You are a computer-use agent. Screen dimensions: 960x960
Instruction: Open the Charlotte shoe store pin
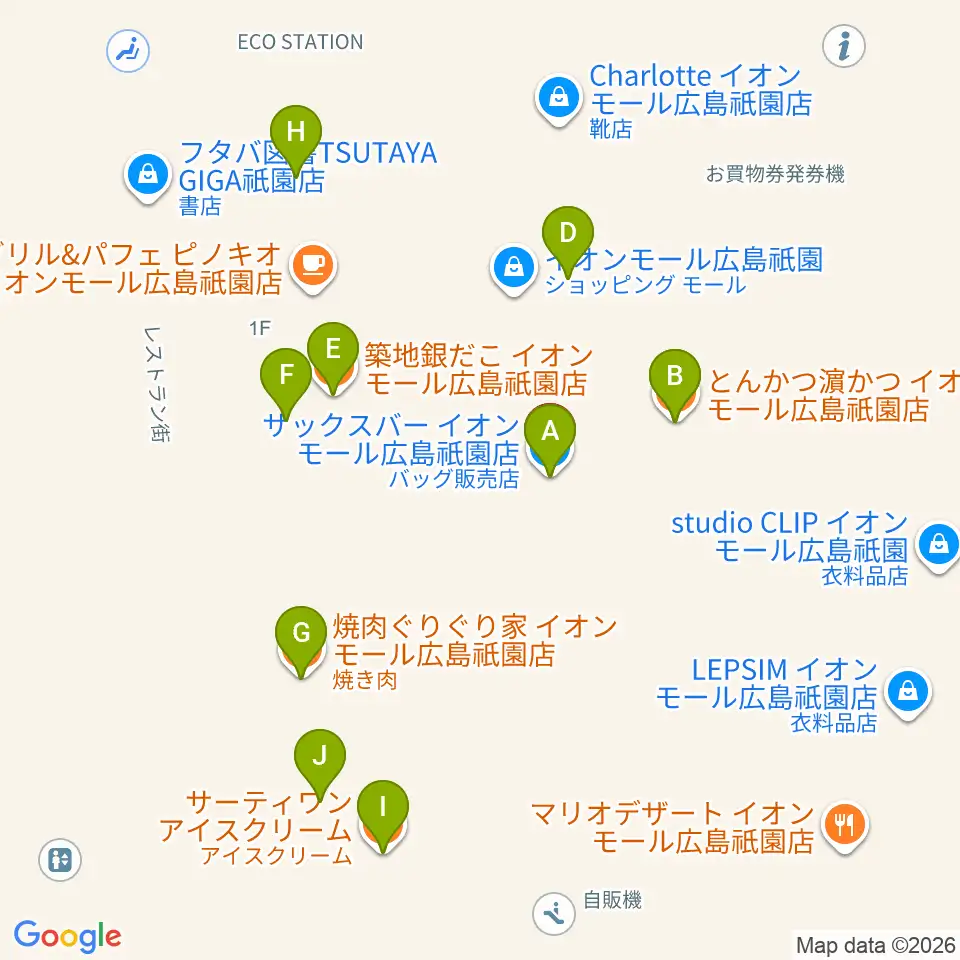point(558,99)
